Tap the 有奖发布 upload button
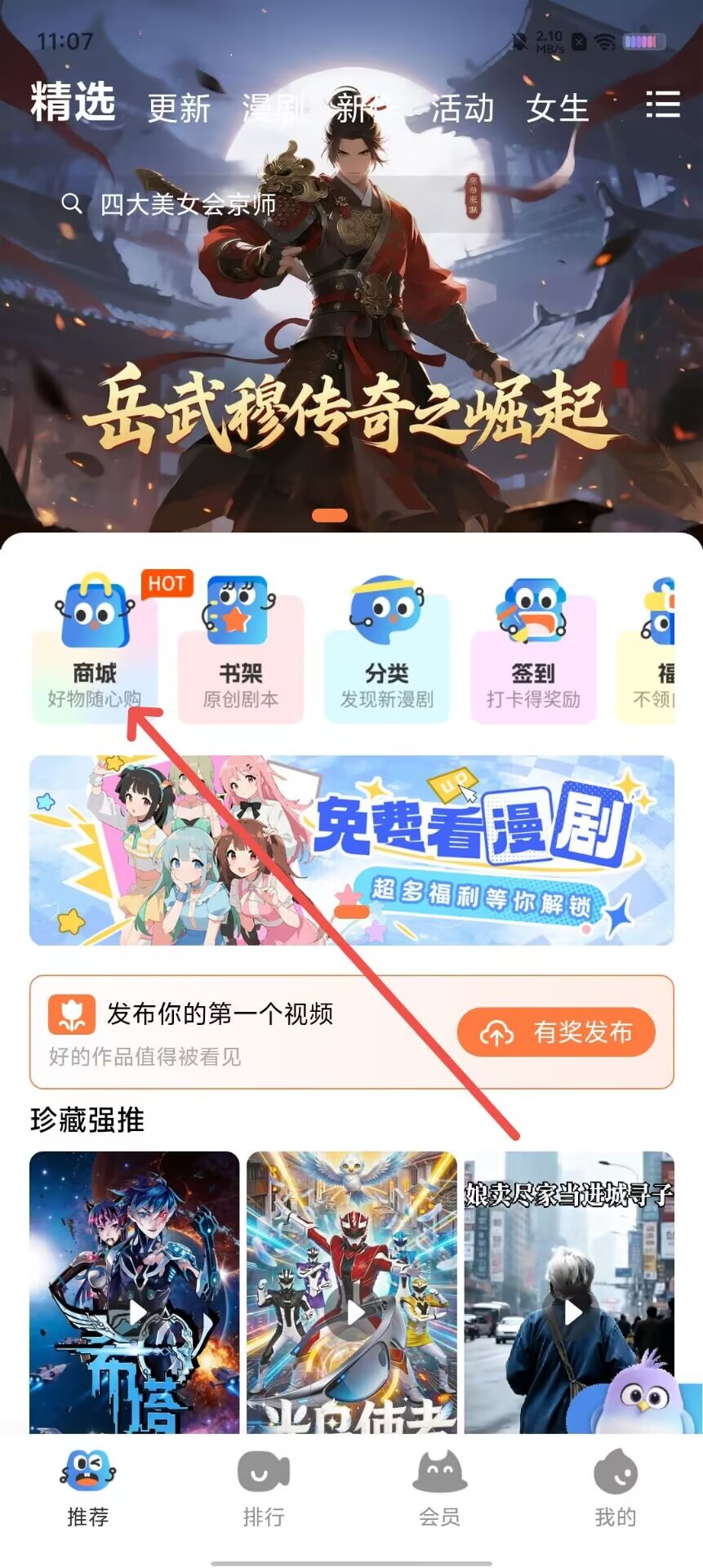This screenshot has width=703, height=1568. [x=556, y=1032]
